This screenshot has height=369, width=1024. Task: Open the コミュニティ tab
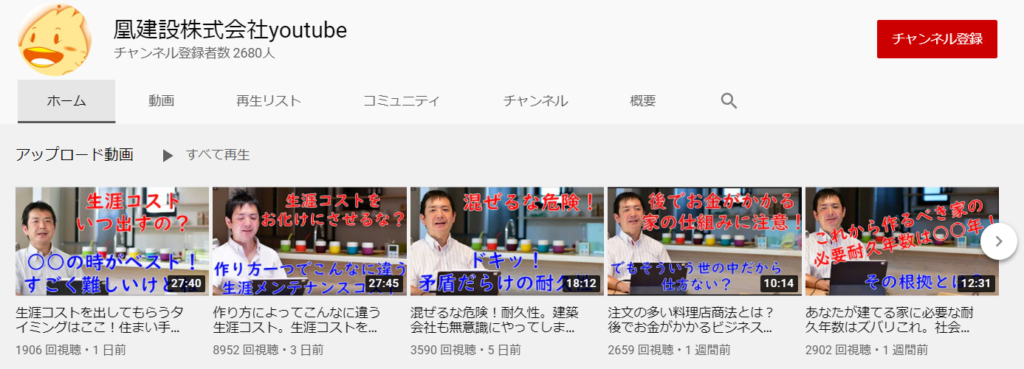[x=401, y=101]
